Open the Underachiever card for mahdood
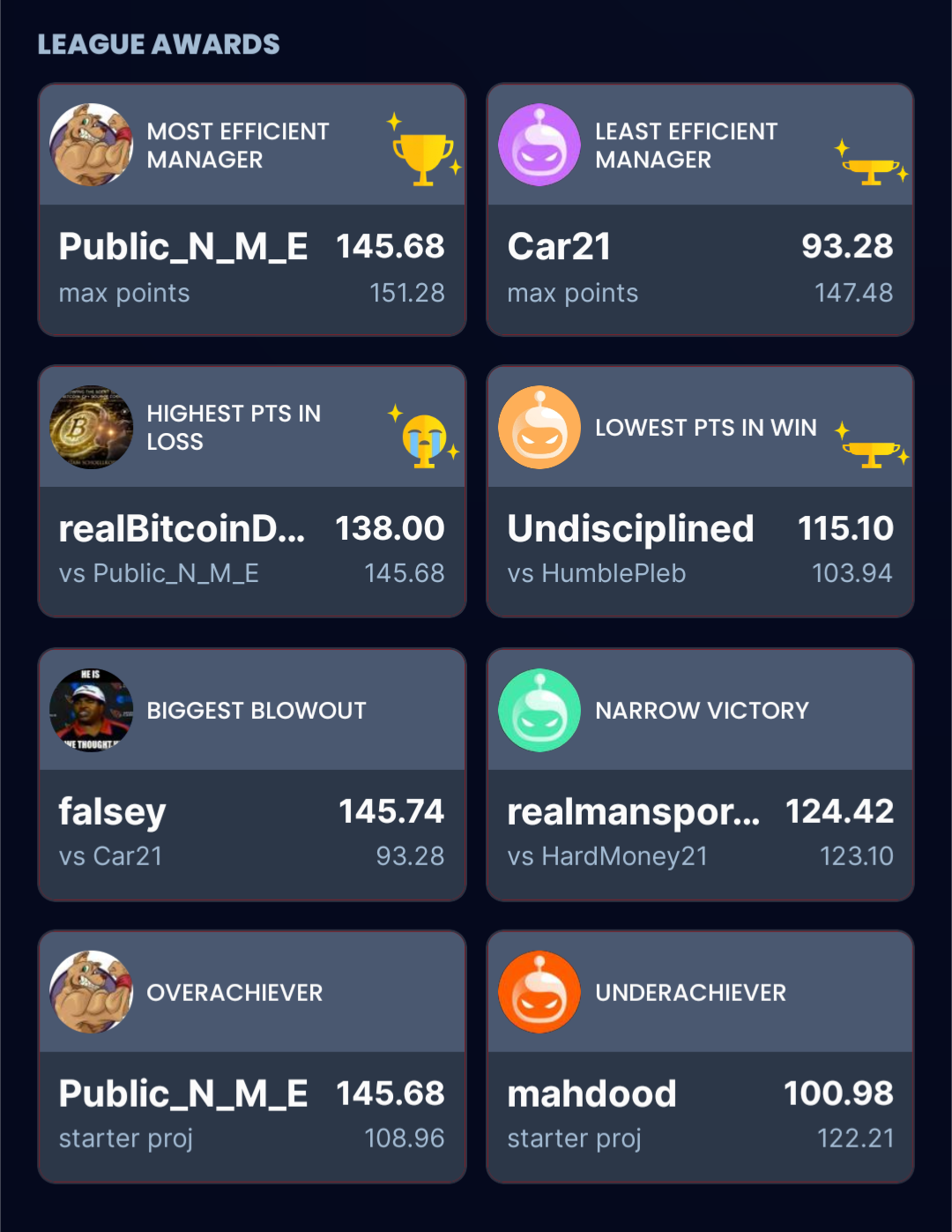Screen dimensions: 952x1232 pyautogui.click(x=699, y=1057)
